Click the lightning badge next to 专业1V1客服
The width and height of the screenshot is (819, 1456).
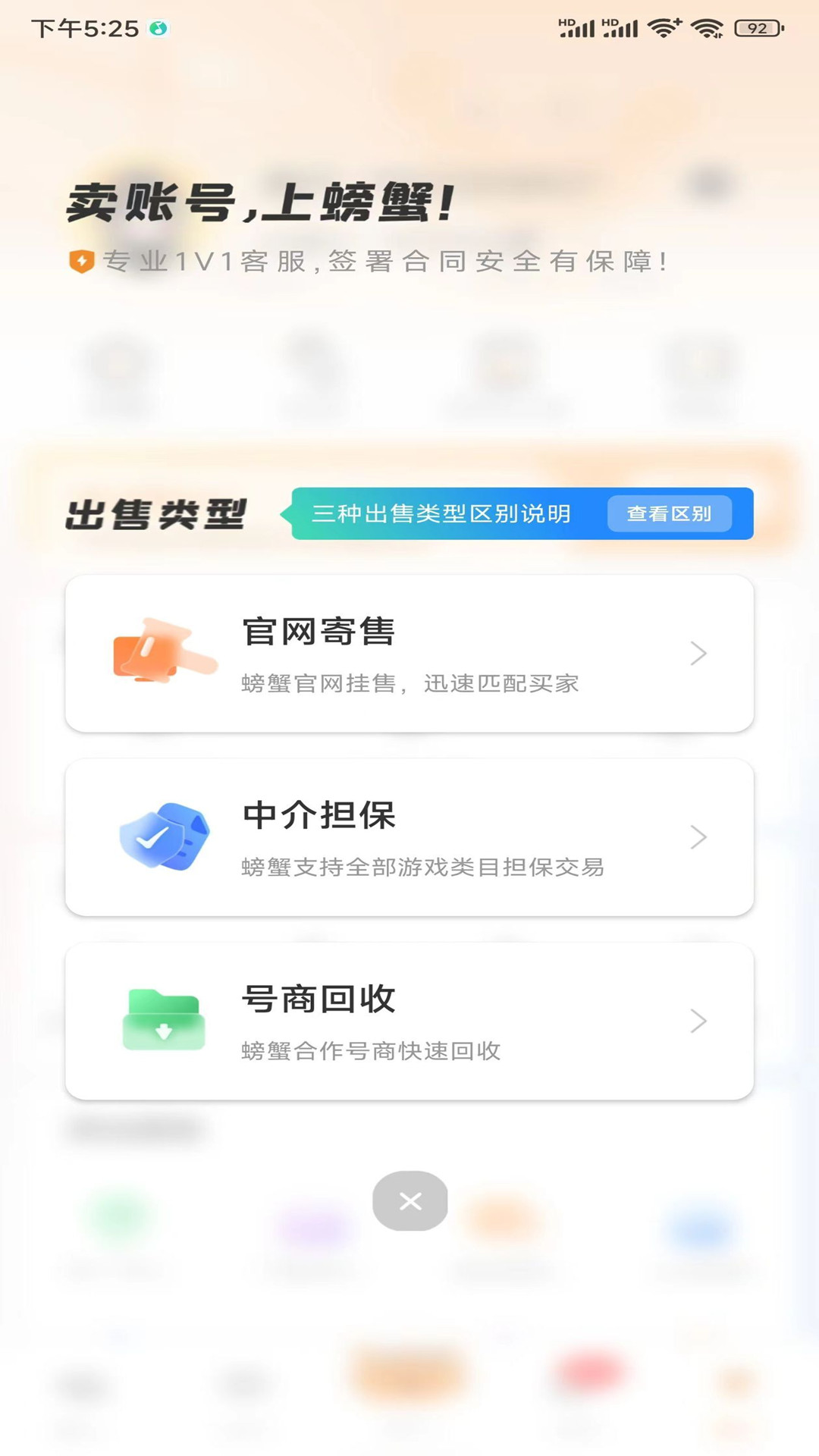click(x=82, y=261)
